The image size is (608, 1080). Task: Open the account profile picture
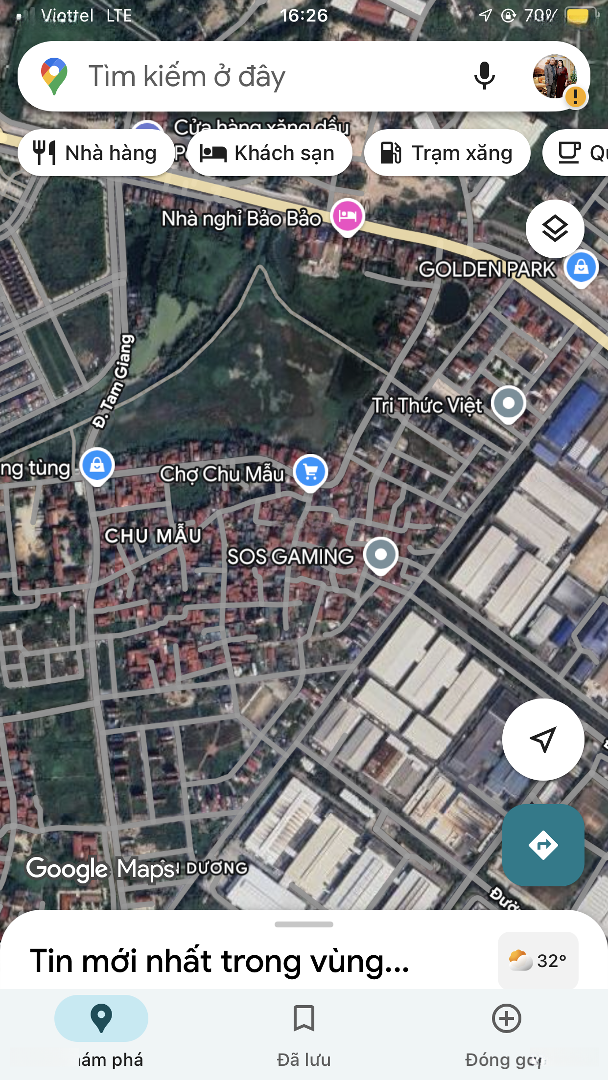555,76
